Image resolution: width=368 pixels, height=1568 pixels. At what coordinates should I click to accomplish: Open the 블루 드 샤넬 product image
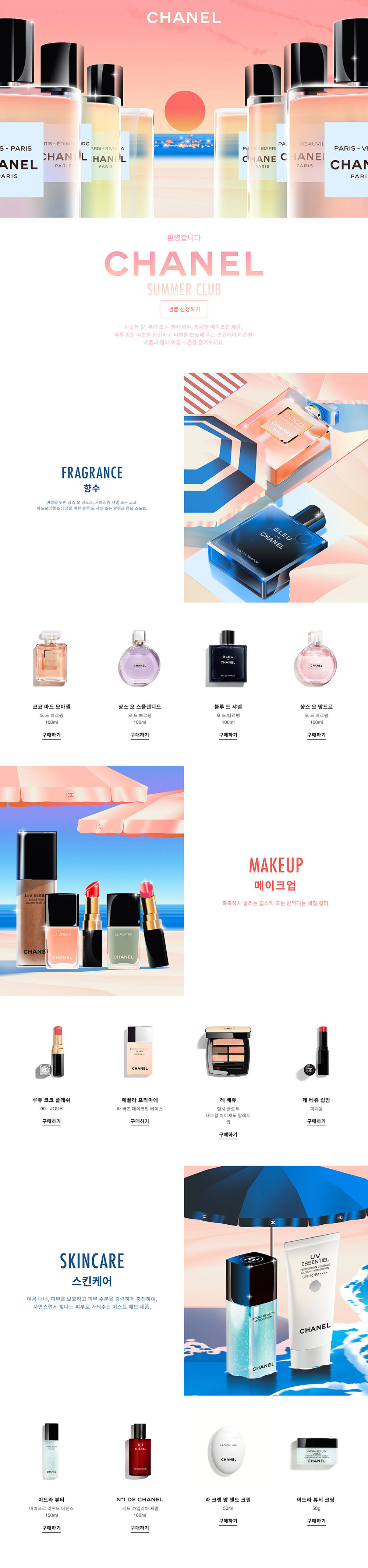228,659
